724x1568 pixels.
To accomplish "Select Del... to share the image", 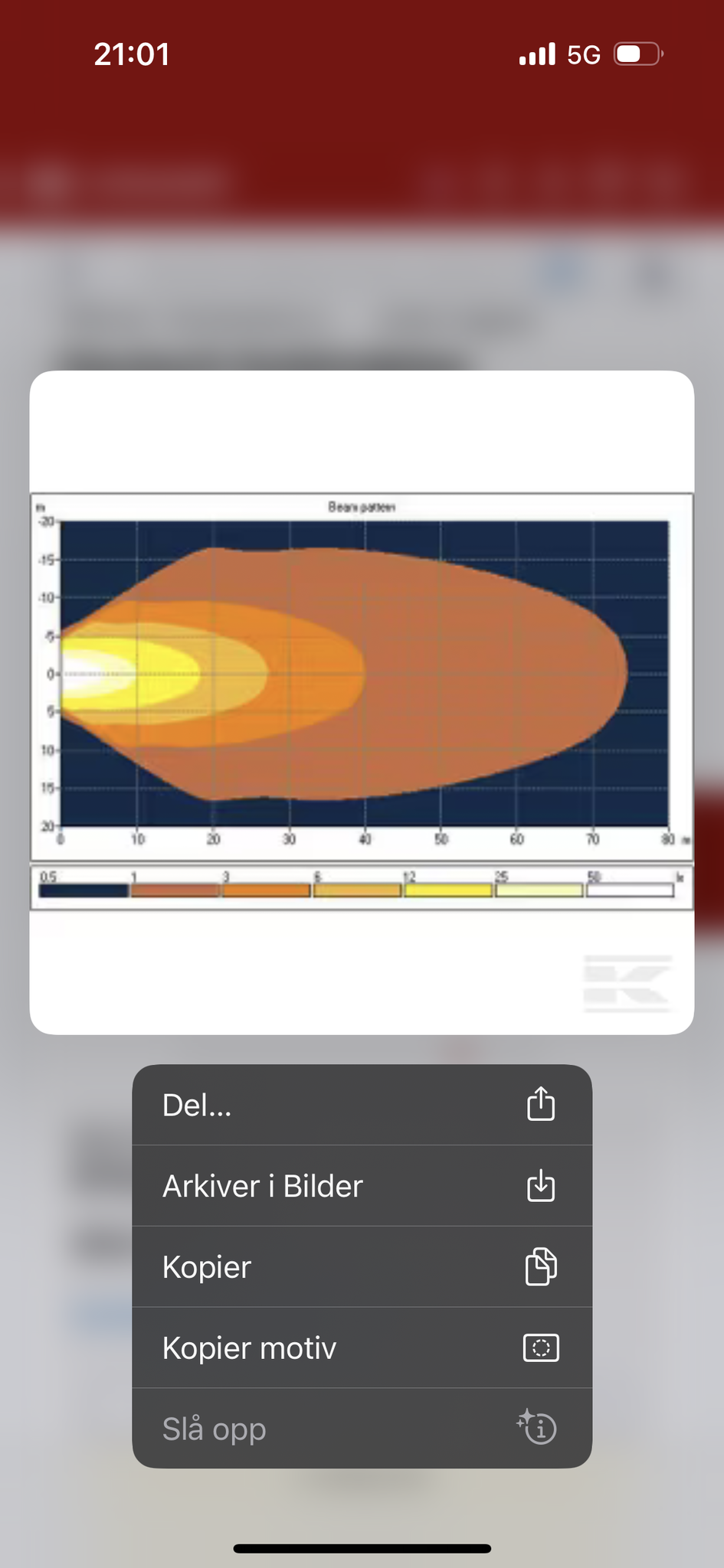I will (x=362, y=1105).
